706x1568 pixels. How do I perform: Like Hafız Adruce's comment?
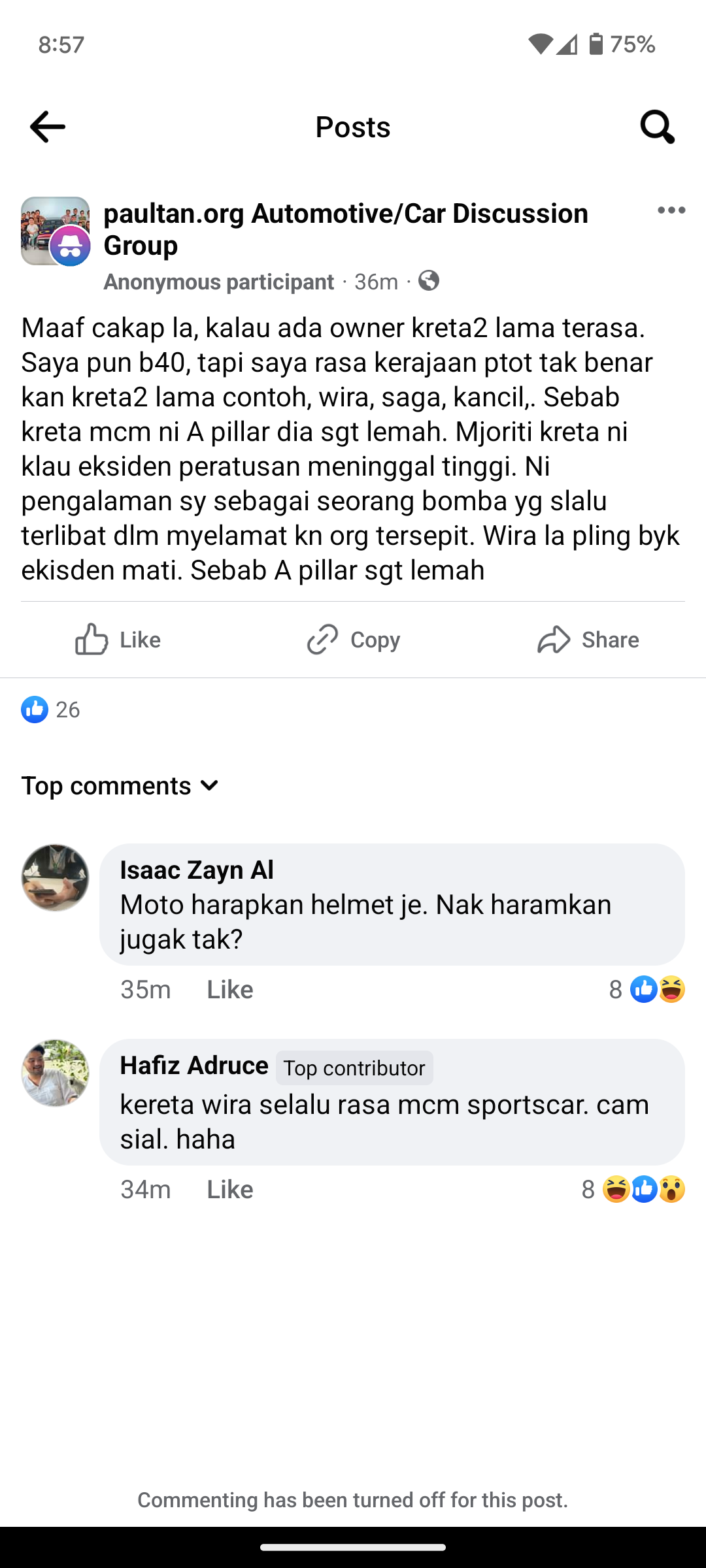(x=229, y=1189)
